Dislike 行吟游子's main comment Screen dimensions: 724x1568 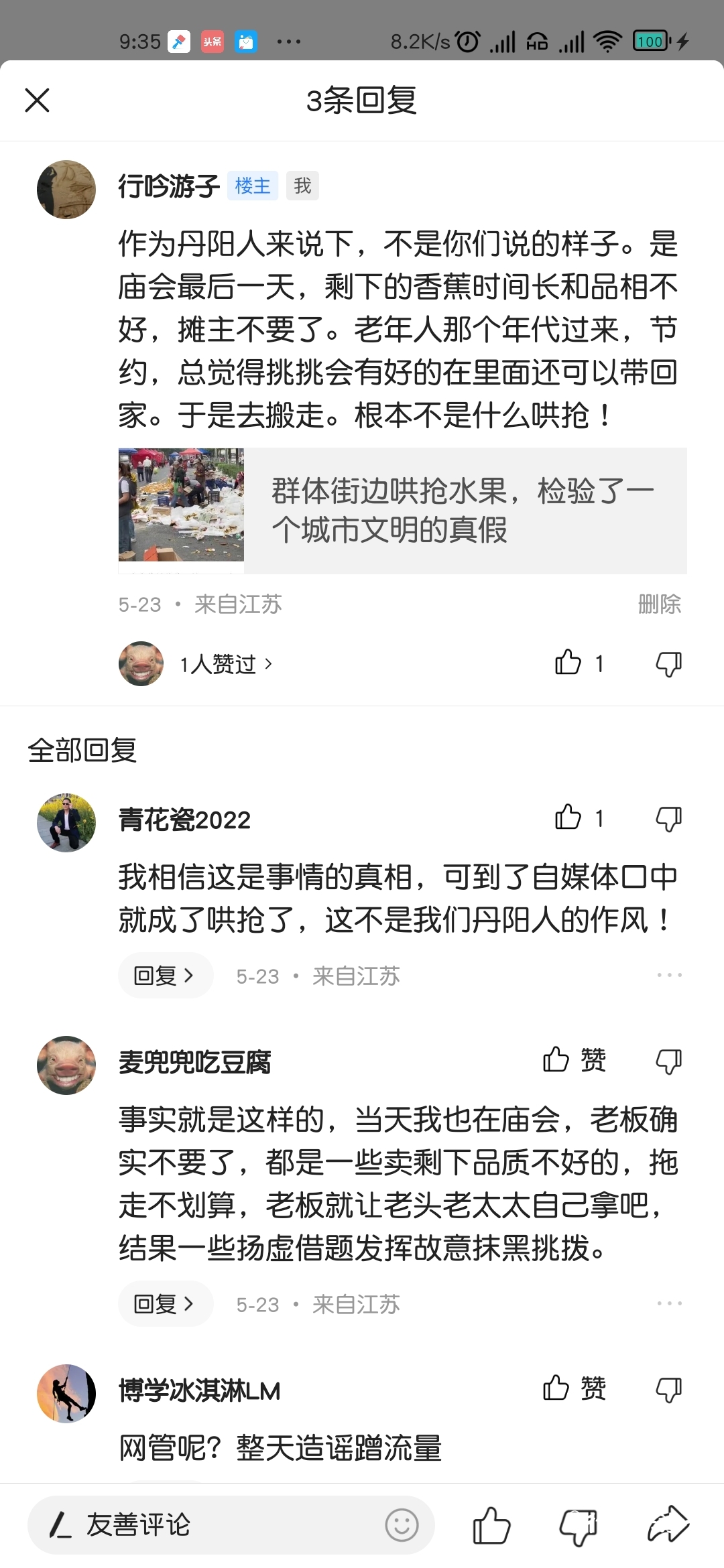coord(668,664)
